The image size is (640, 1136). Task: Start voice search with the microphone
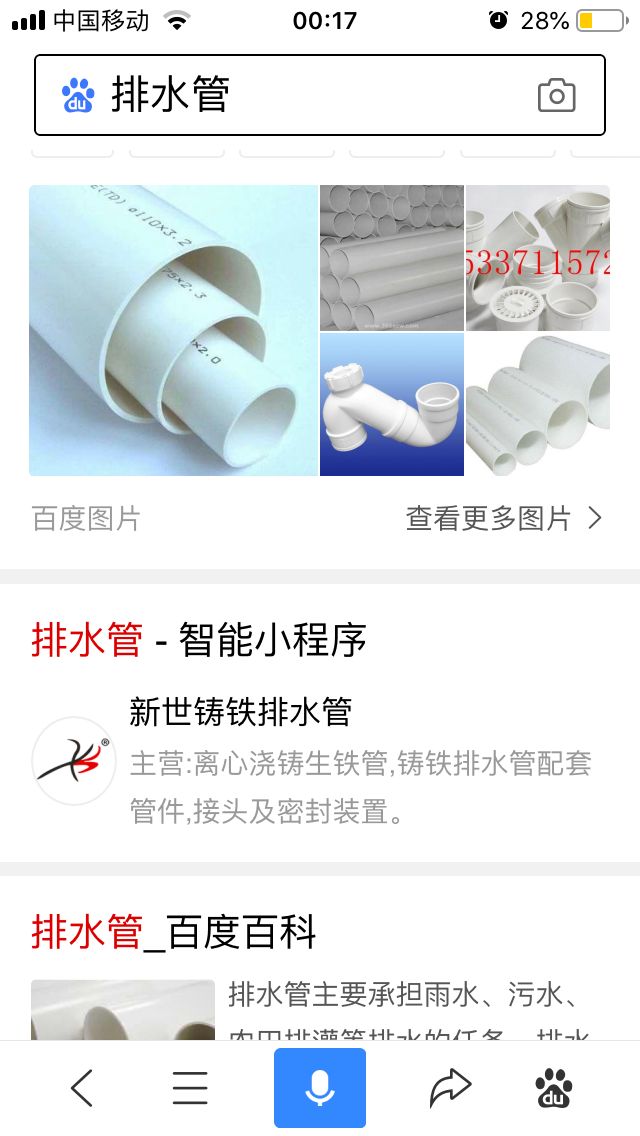[x=320, y=1088]
